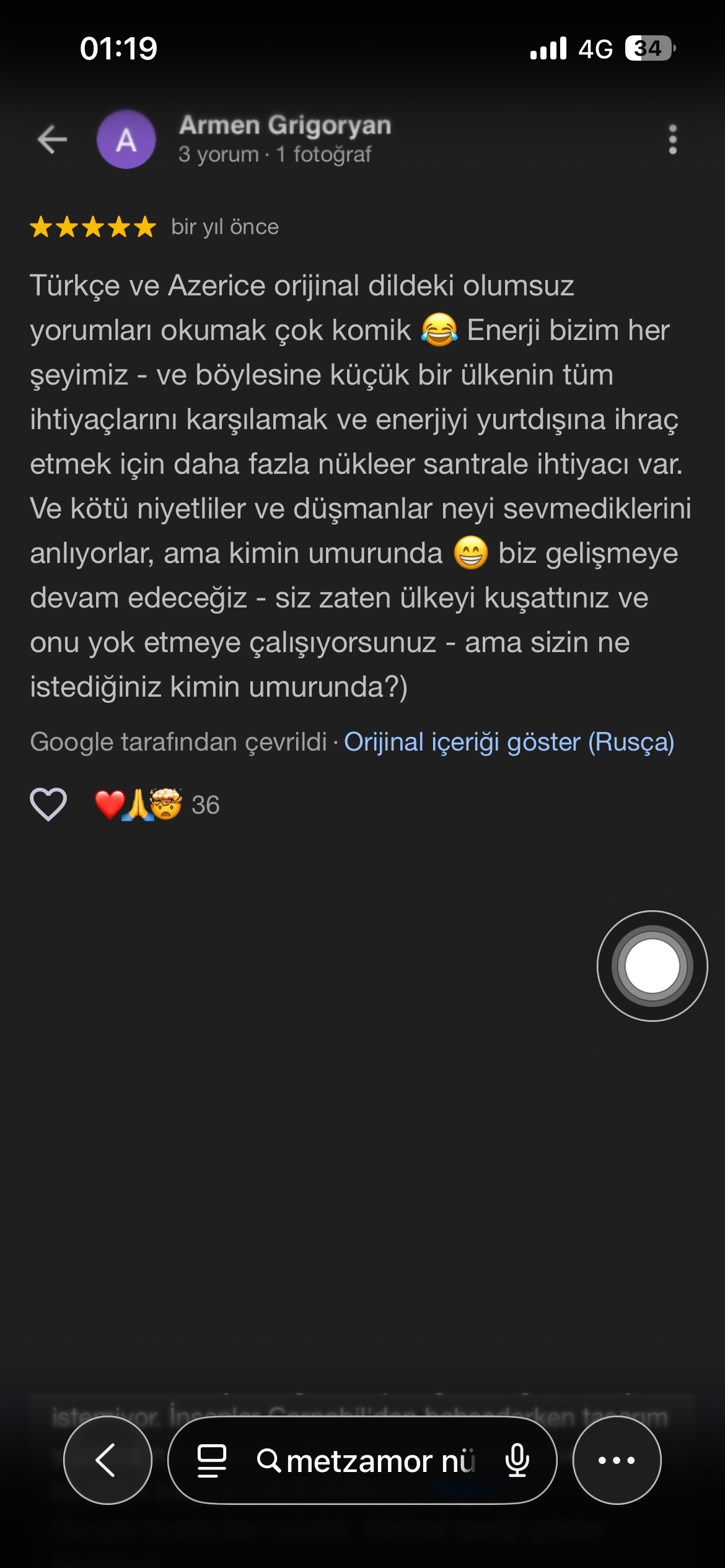Open the review's three-dot overflow menu
The image size is (725, 1568).
(673, 139)
